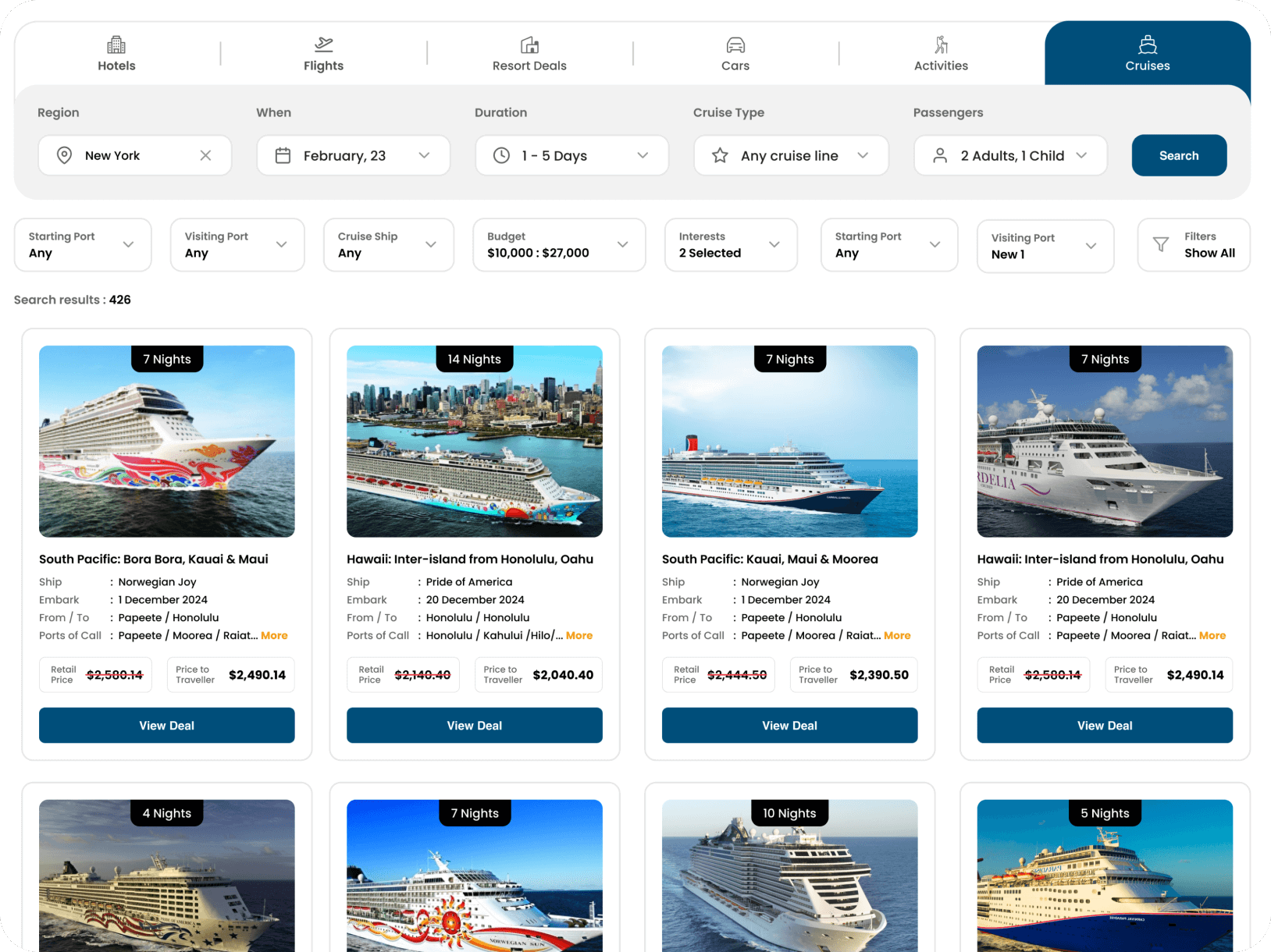Open the Resort Deals tab

tap(529, 54)
